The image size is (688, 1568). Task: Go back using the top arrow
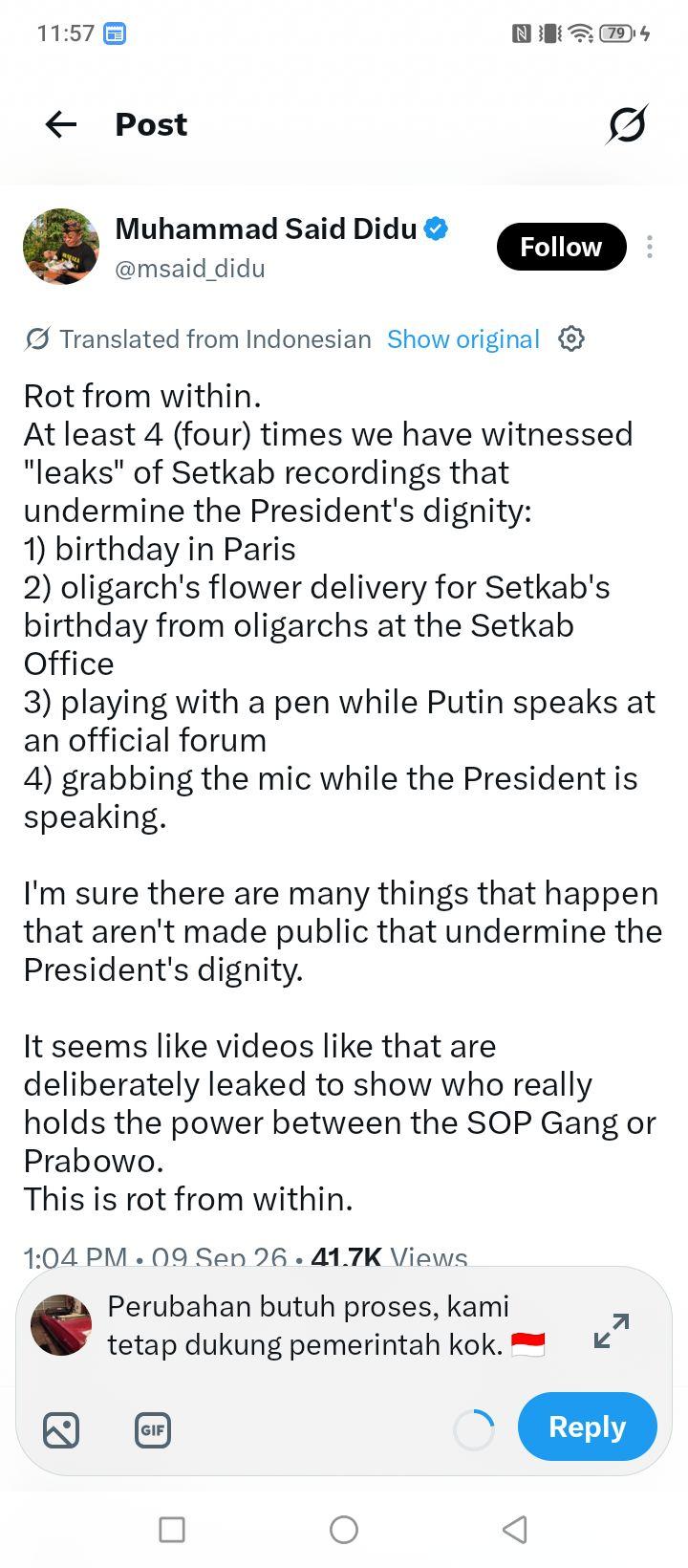(61, 124)
